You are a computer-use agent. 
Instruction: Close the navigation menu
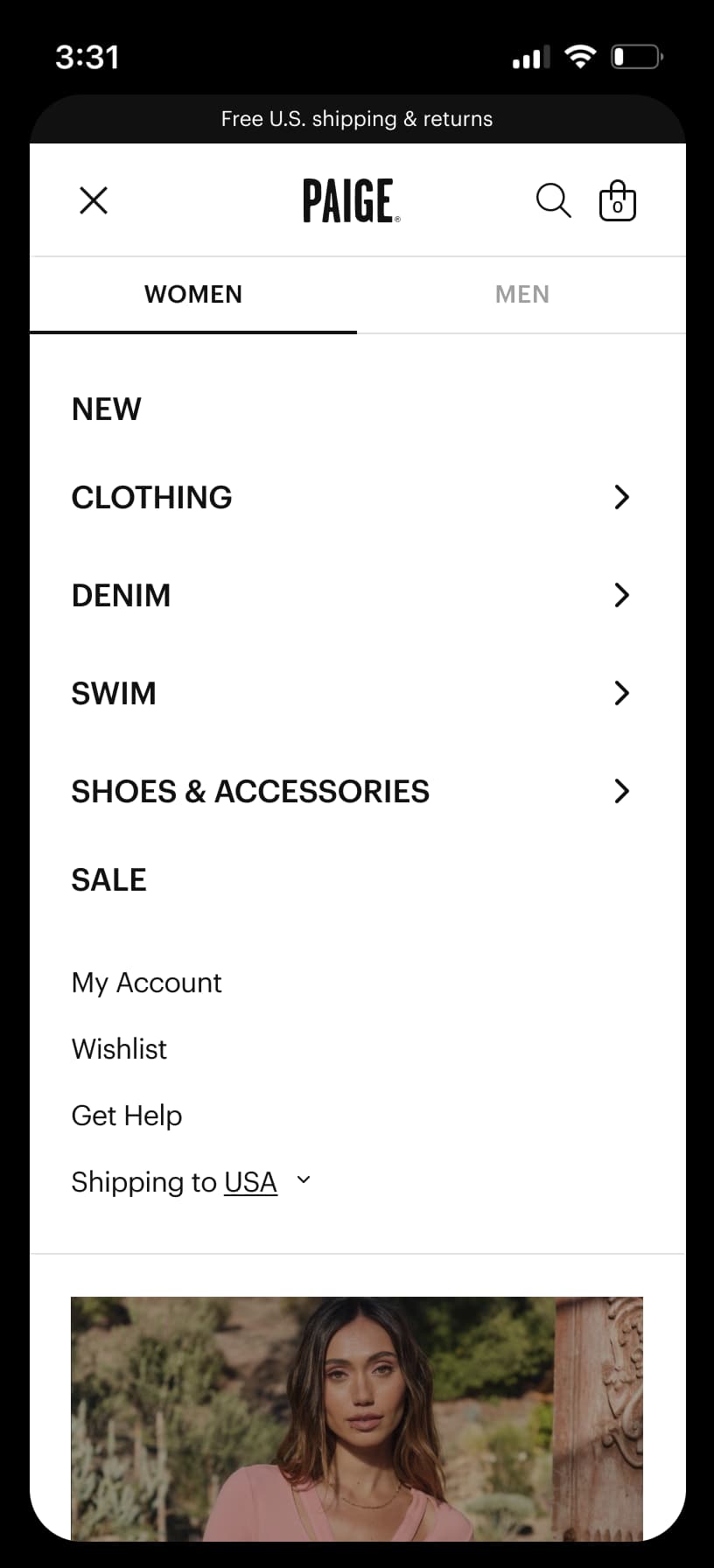tap(94, 200)
